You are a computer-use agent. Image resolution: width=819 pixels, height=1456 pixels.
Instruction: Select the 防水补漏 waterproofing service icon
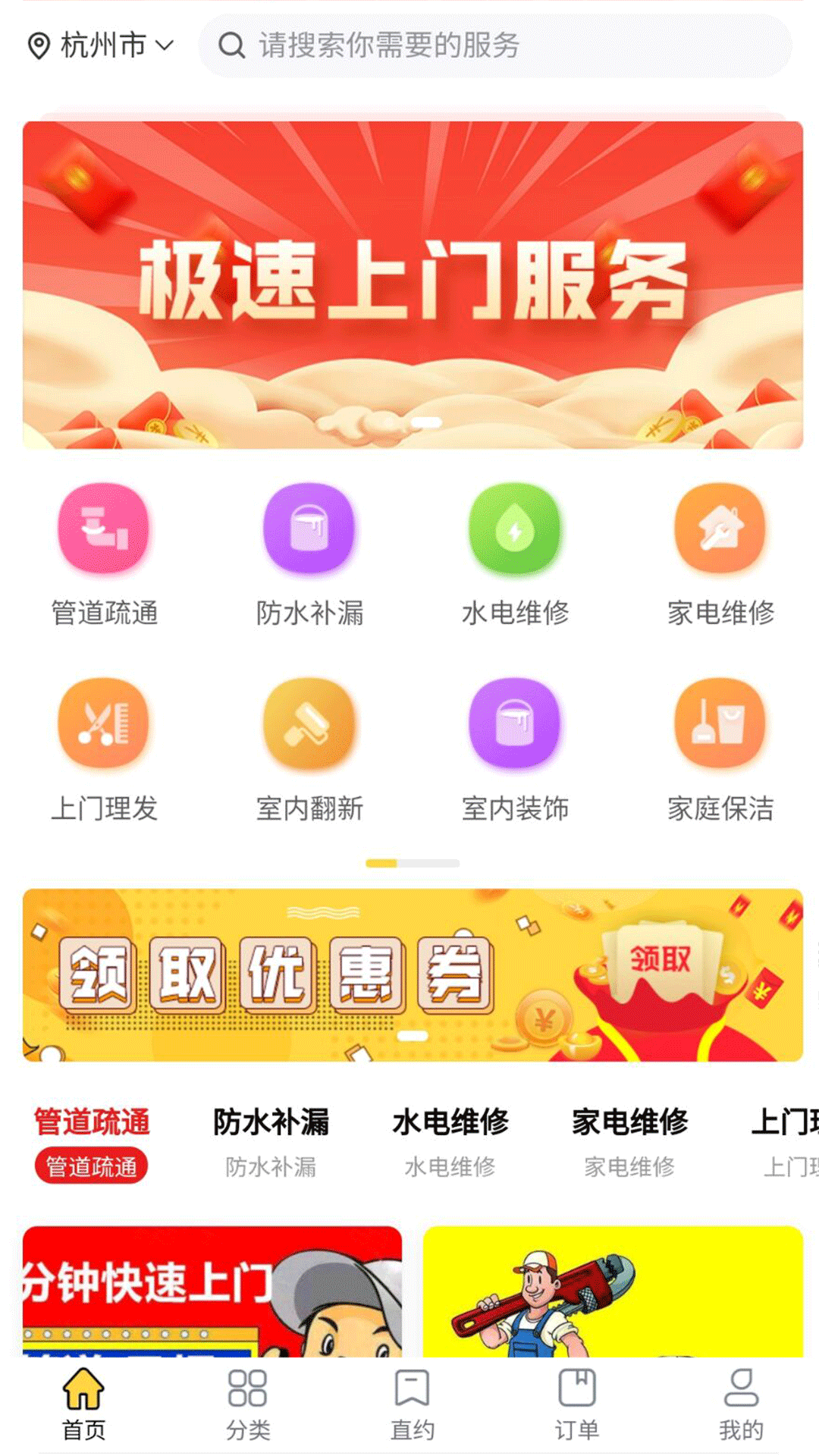[309, 529]
